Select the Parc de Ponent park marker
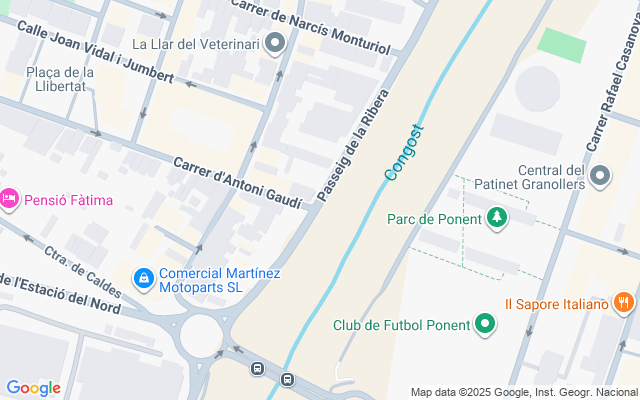Screen dimensions: 640x400 497,218
